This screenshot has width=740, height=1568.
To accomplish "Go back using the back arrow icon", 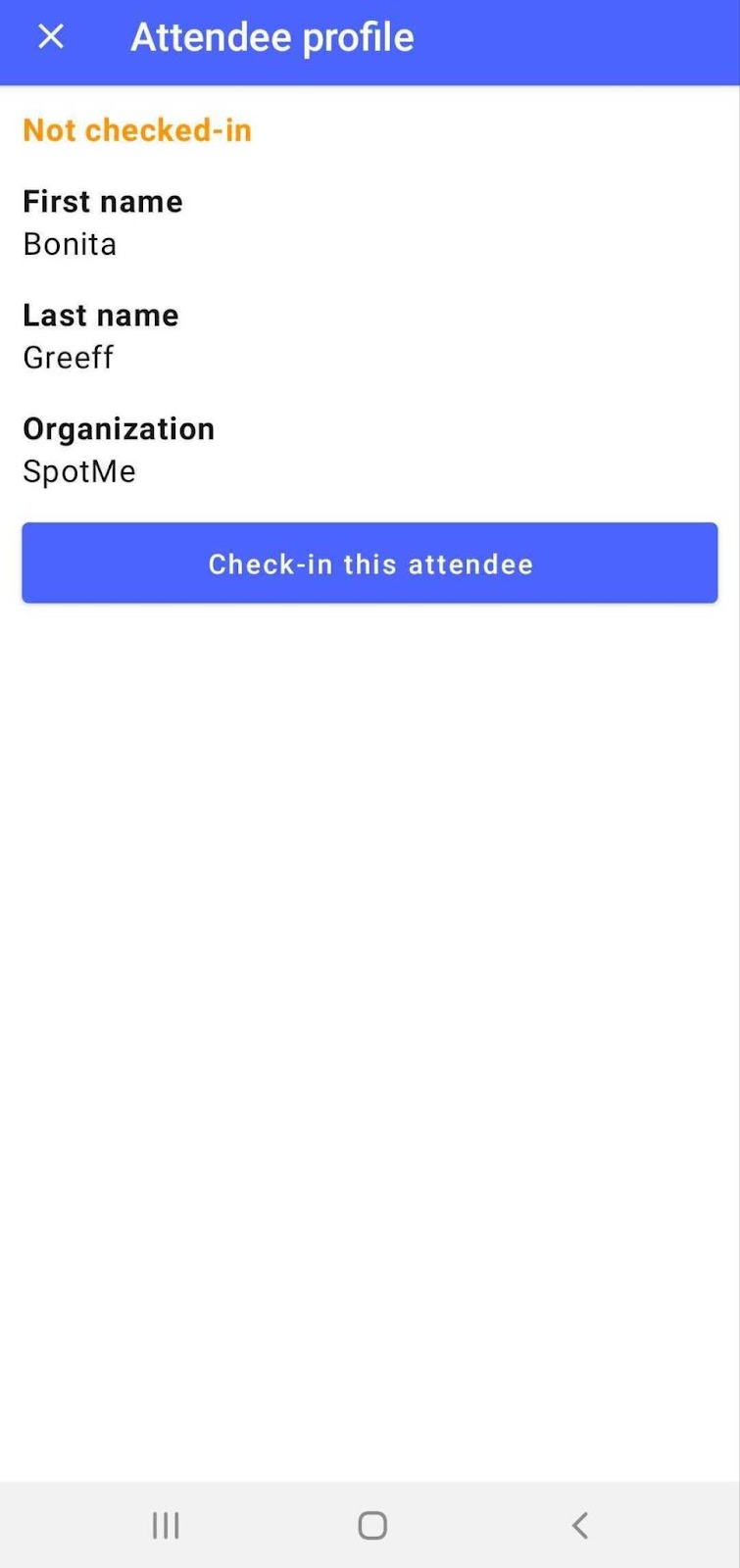I will 579,1525.
